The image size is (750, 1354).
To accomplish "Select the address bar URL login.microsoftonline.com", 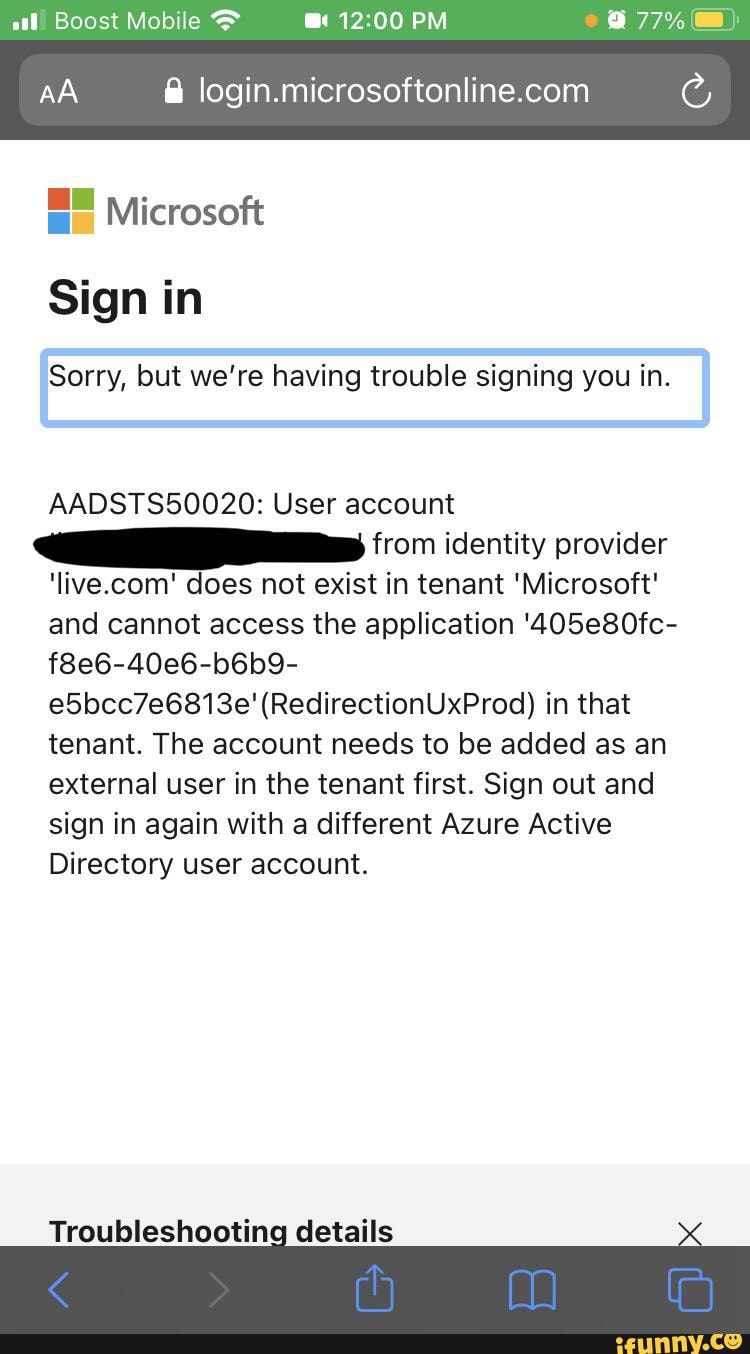I will (393, 90).
